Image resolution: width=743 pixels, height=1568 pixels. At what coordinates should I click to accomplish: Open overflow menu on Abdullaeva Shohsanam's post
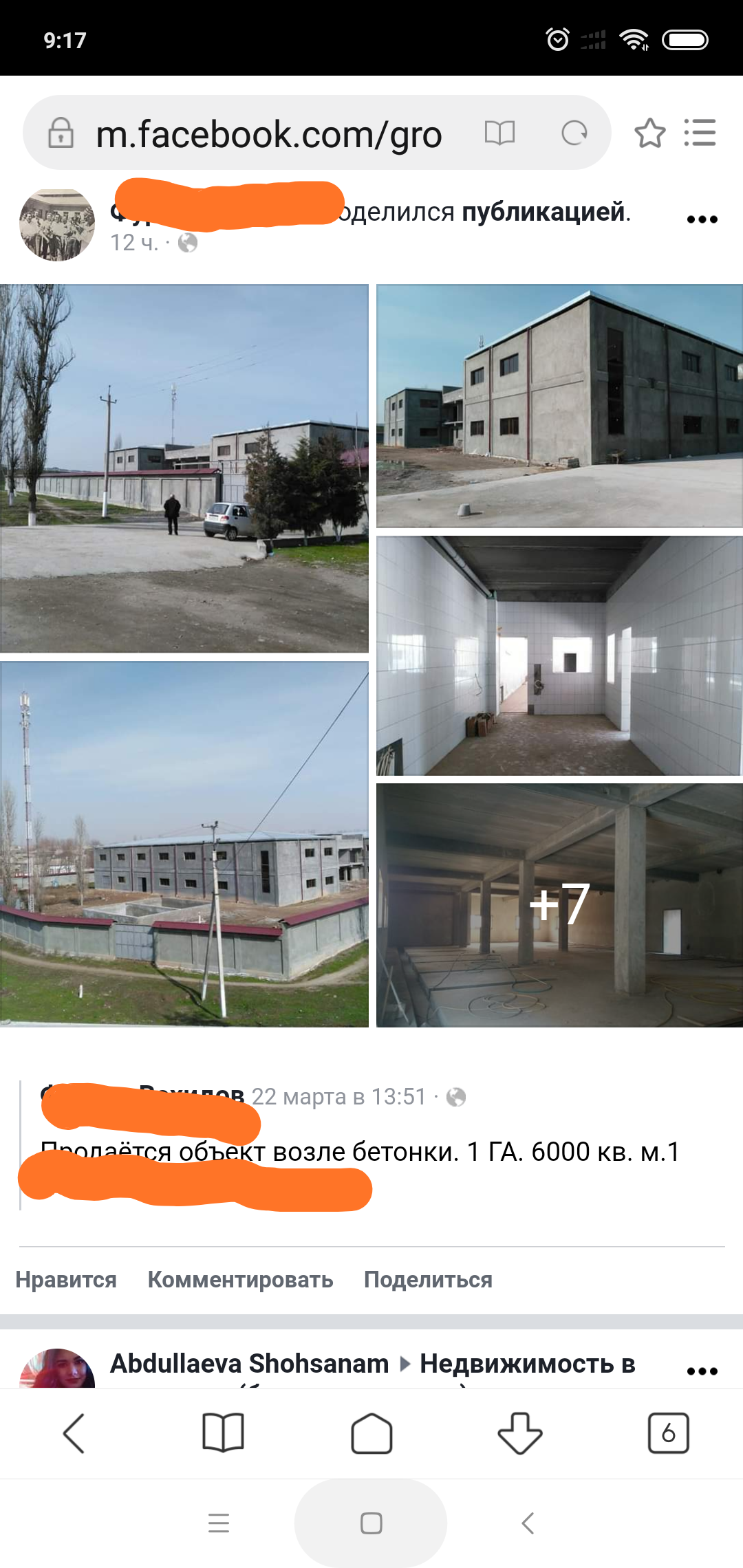click(x=702, y=1371)
